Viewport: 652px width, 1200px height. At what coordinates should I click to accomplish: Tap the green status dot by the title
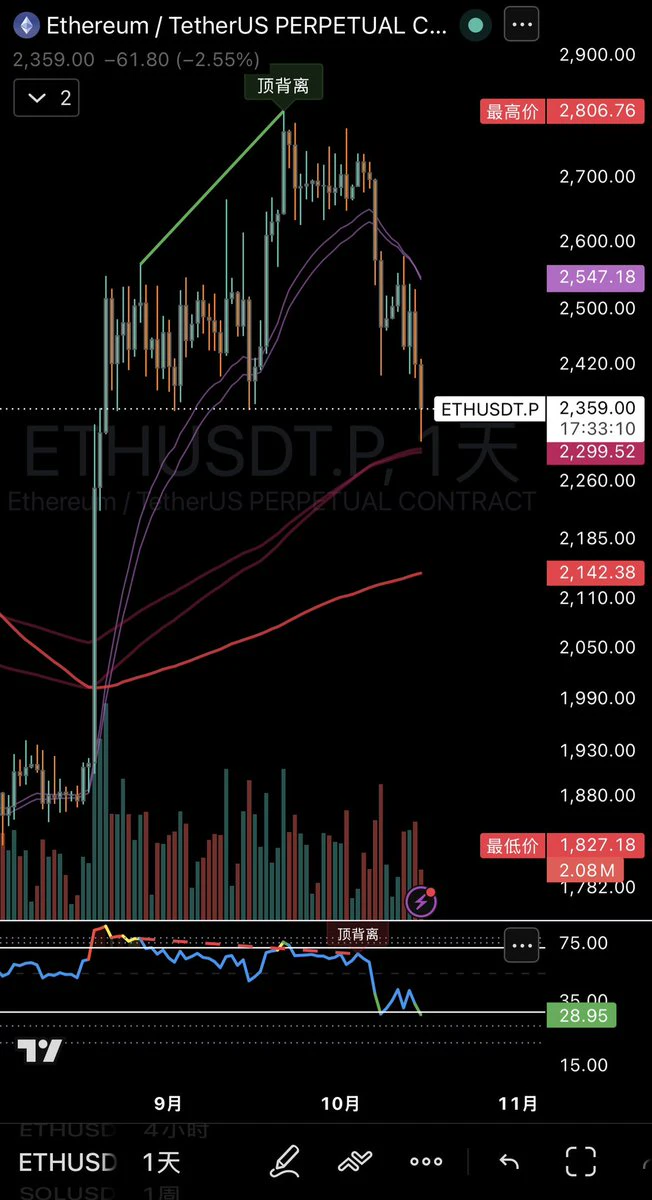coord(476,26)
